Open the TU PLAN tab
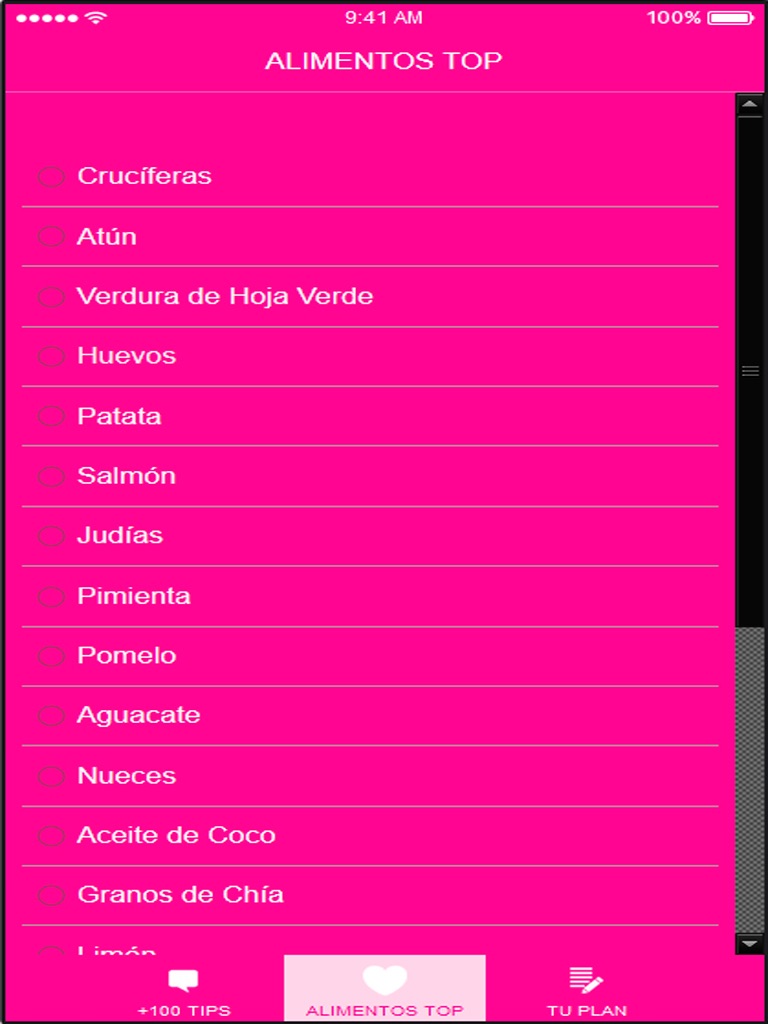Viewport: 768px width, 1024px height. point(586,990)
